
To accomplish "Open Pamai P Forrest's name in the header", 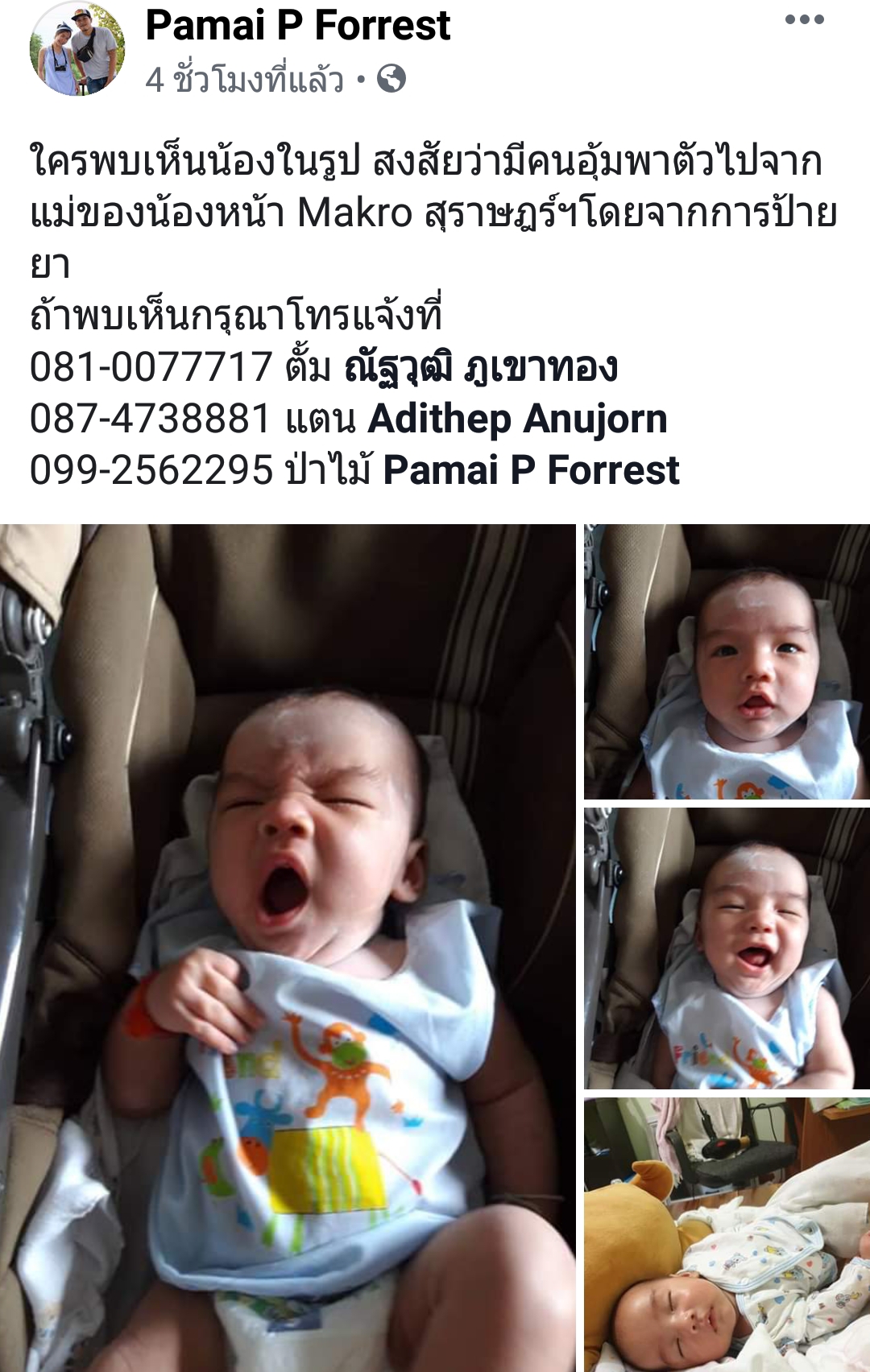I will [x=297, y=25].
